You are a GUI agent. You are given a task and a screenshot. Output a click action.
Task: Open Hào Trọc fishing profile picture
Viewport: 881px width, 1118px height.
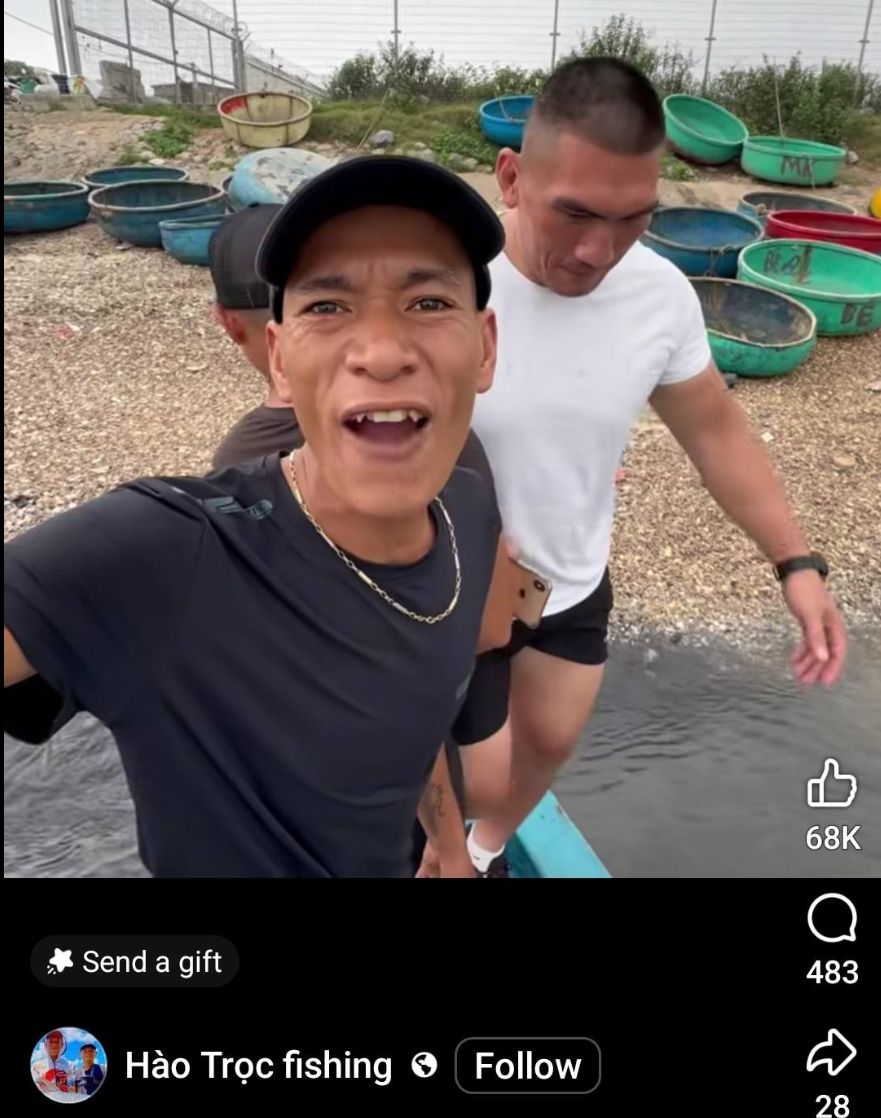[x=68, y=1066]
